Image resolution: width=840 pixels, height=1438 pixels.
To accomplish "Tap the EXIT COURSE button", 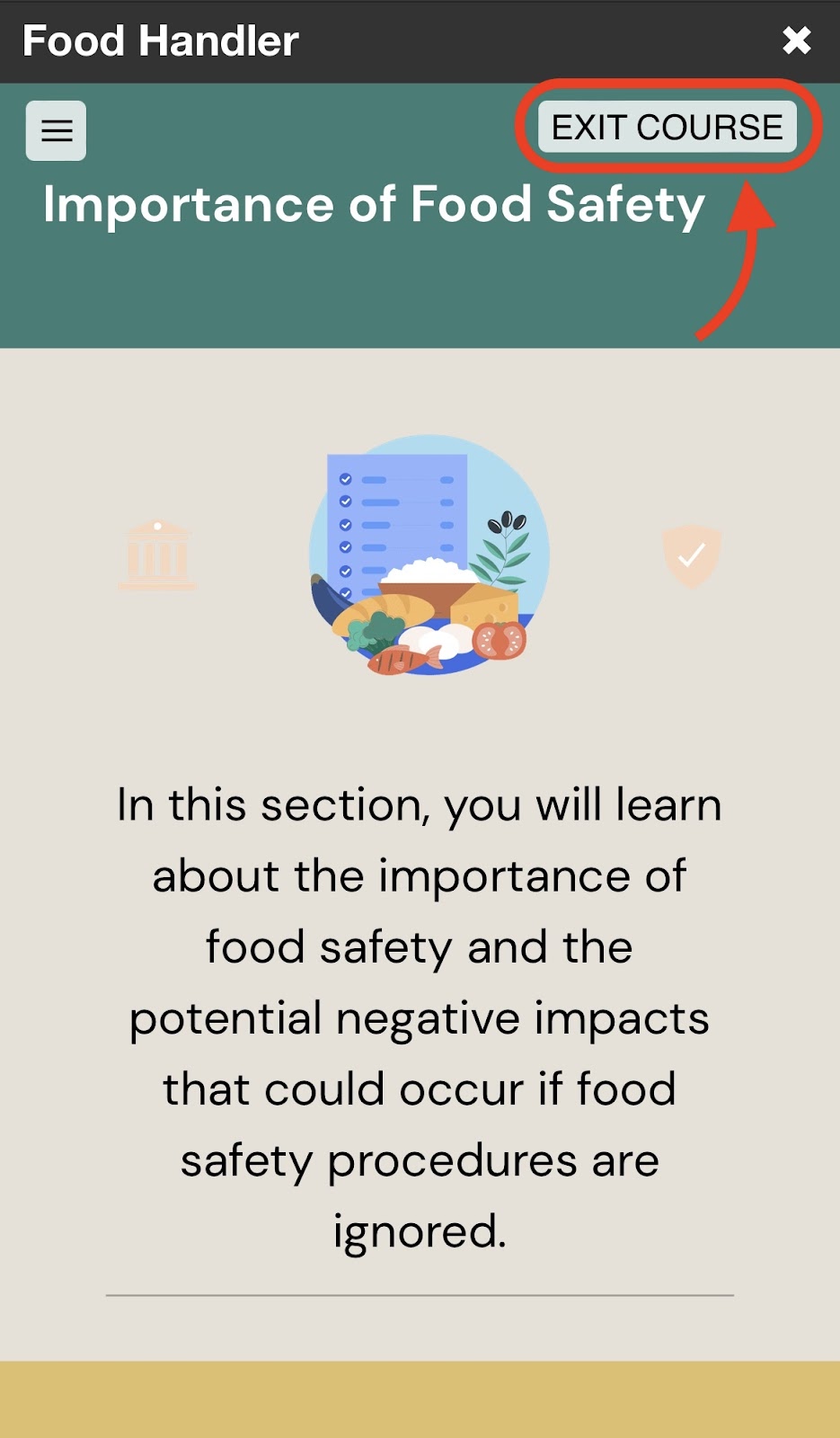I will coord(667,128).
